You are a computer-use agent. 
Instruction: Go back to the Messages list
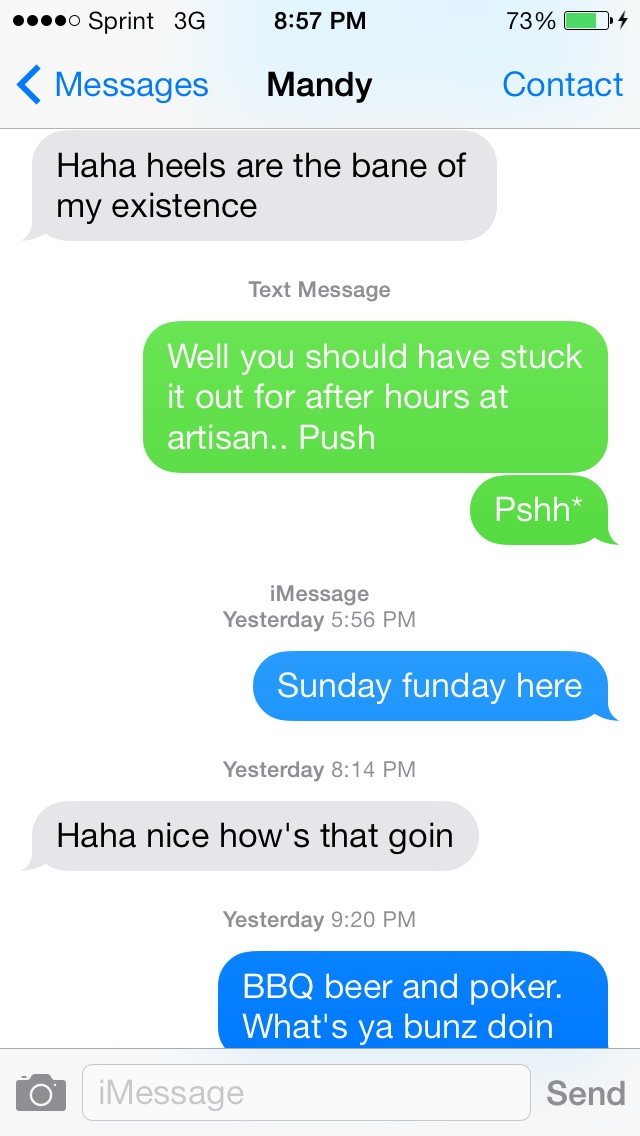(x=112, y=85)
